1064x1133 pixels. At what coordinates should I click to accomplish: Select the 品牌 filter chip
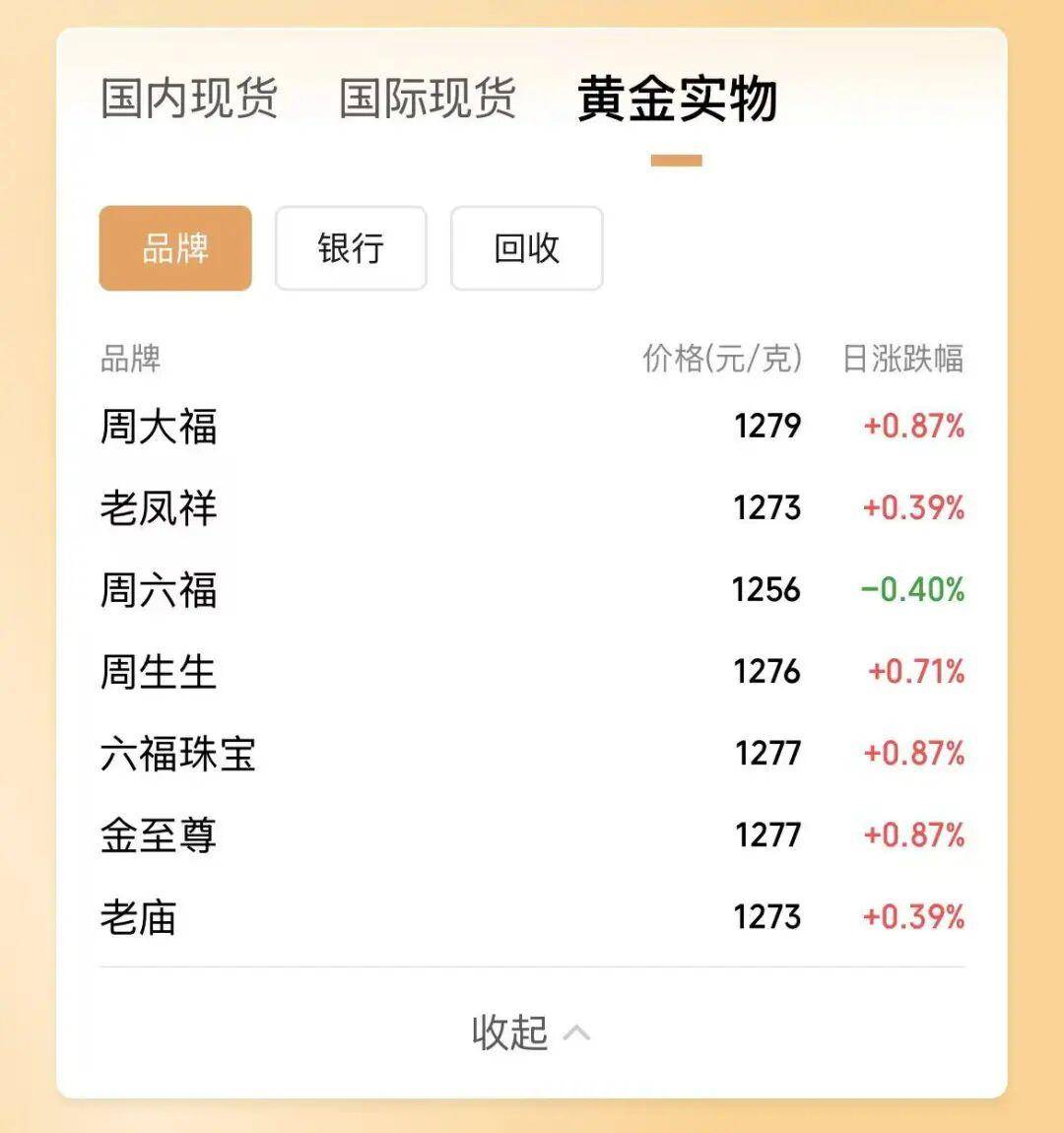click(175, 248)
